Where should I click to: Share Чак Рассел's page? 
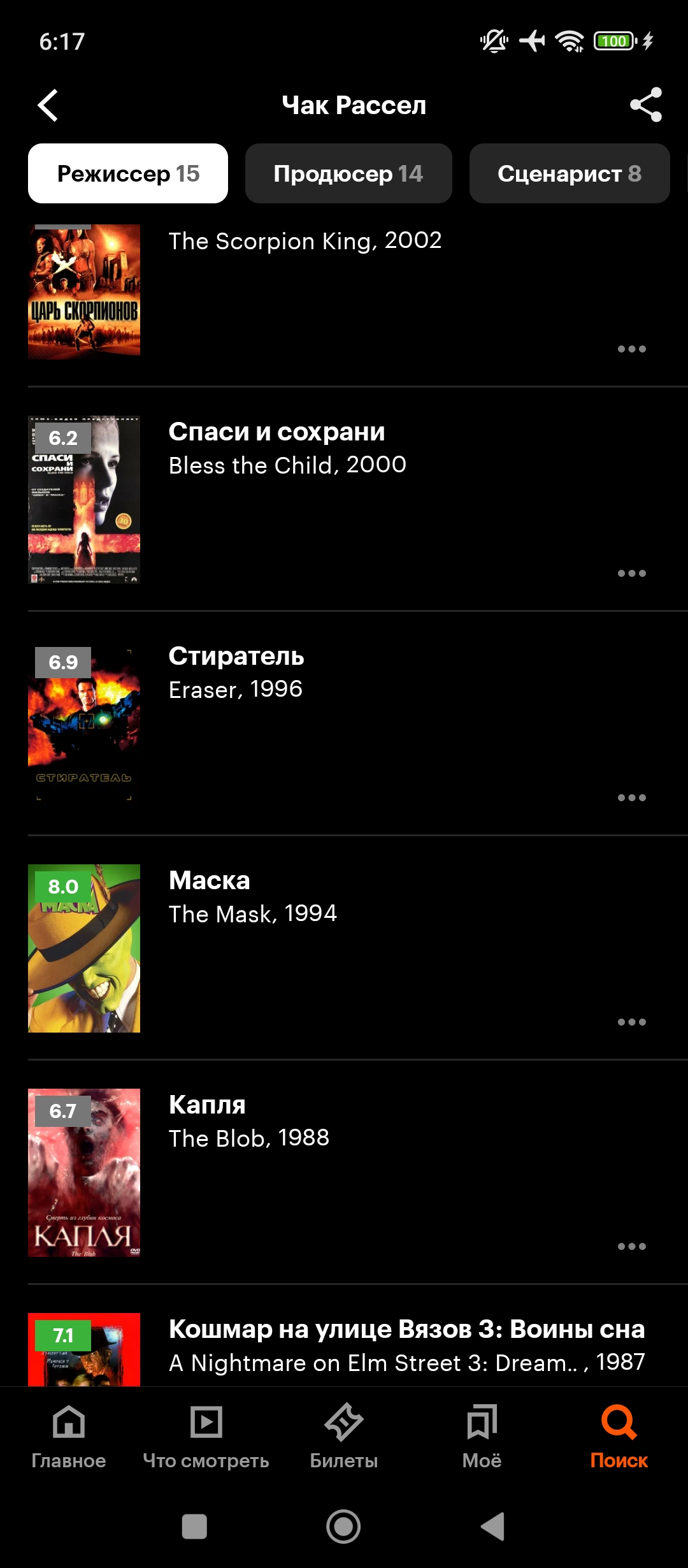645,105
